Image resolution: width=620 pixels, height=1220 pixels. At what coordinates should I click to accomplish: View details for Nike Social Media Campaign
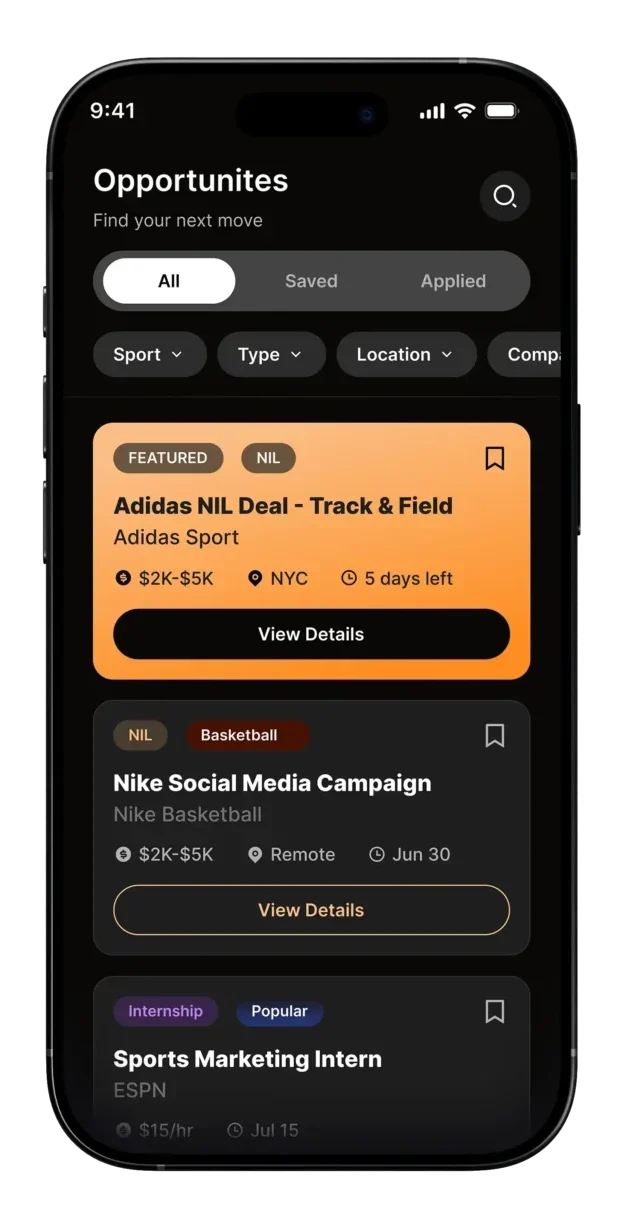(311, 910)
